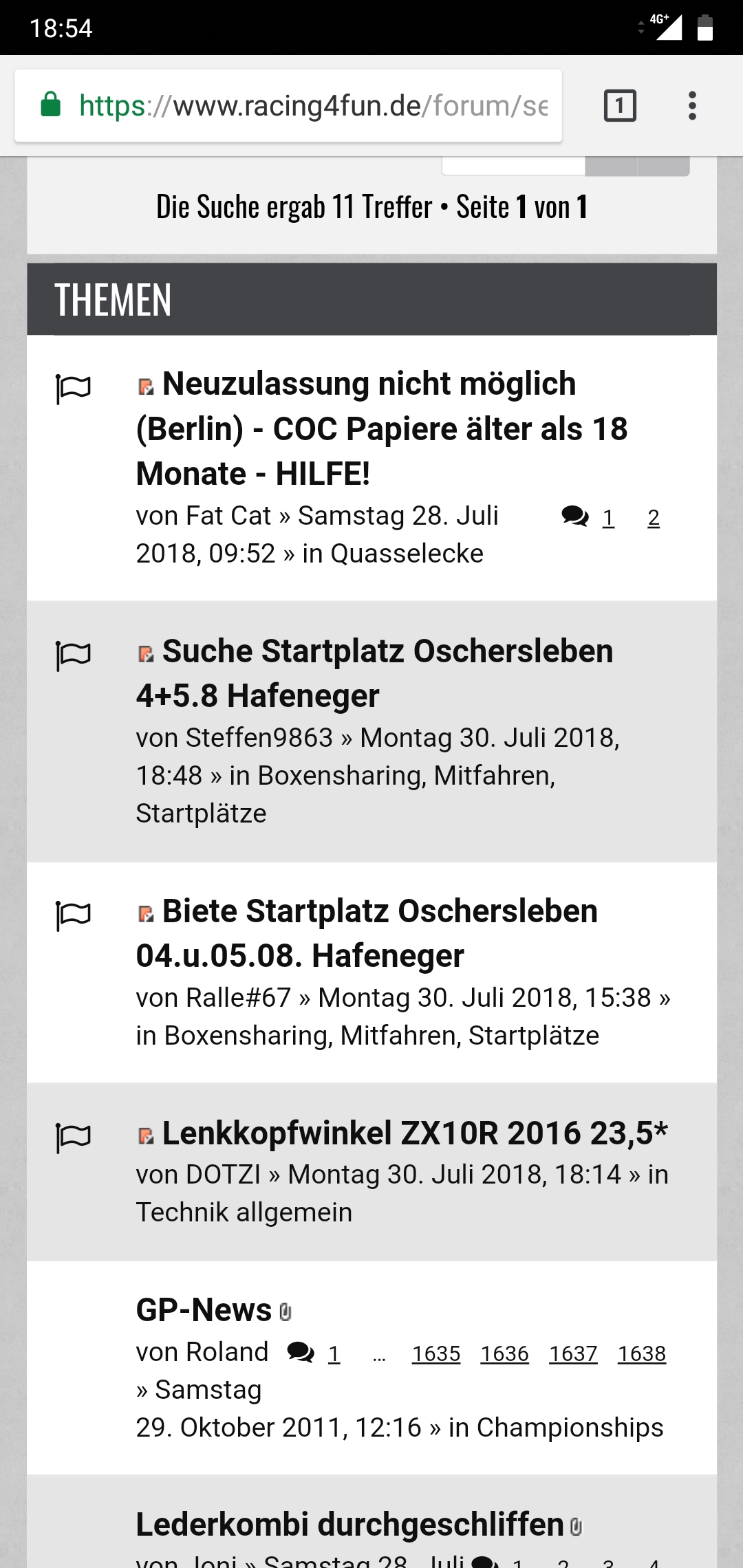Open the Lenkkopfwinkel ZX10R 2016 topic
This screenshot has height=1568, width=743.
tap(415, 1133)
